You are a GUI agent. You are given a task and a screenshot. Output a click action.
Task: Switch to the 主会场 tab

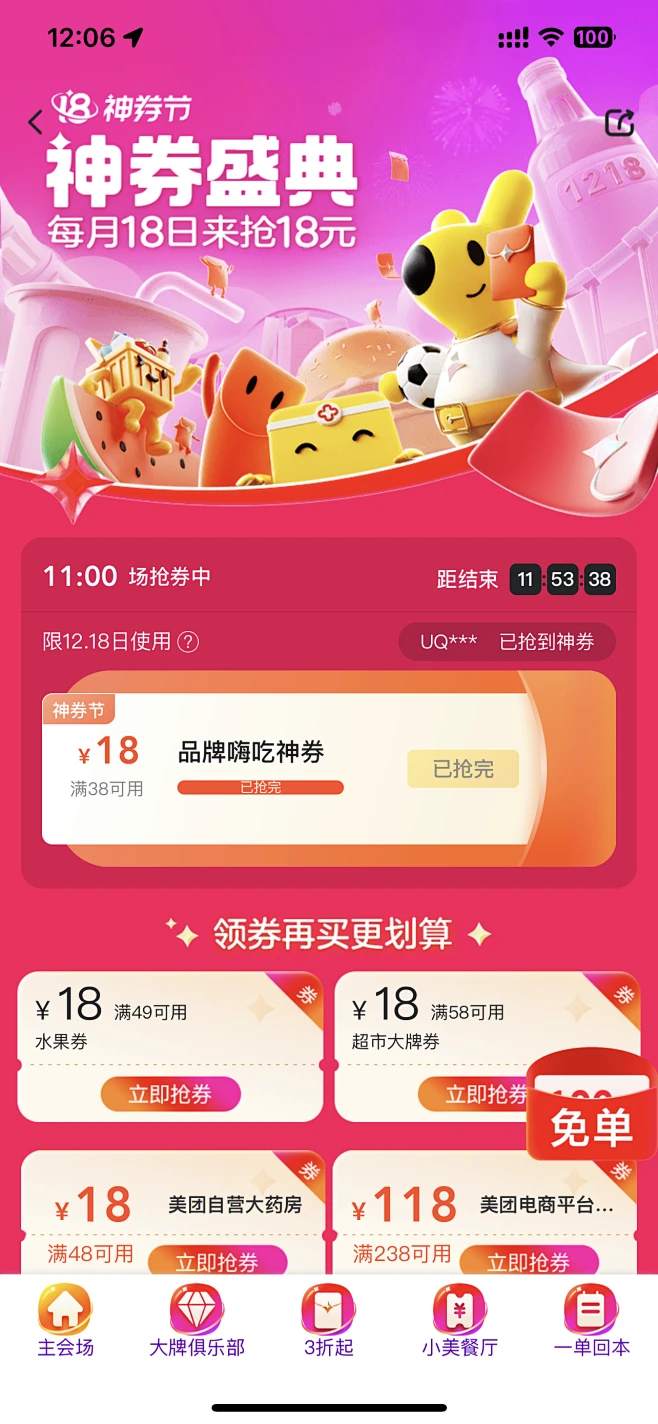click(65, 1320)
